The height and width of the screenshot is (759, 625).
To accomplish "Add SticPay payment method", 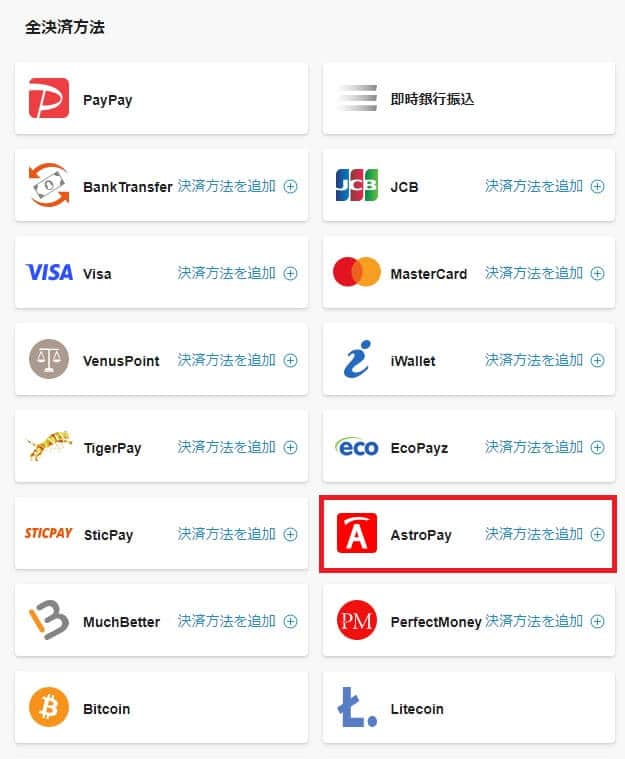I will 237,534.
